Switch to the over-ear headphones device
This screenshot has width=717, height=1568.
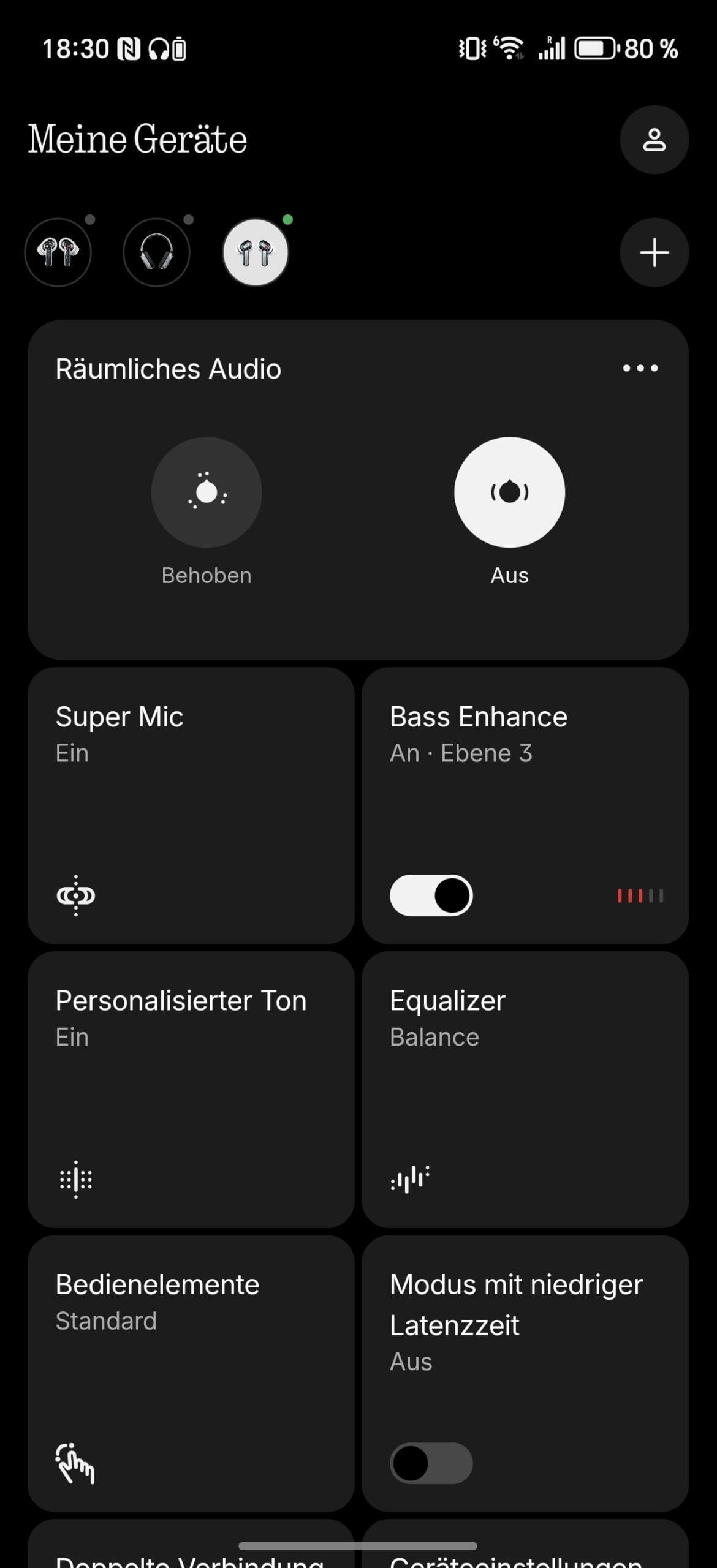pyautogui.click(x=156, y=252)
